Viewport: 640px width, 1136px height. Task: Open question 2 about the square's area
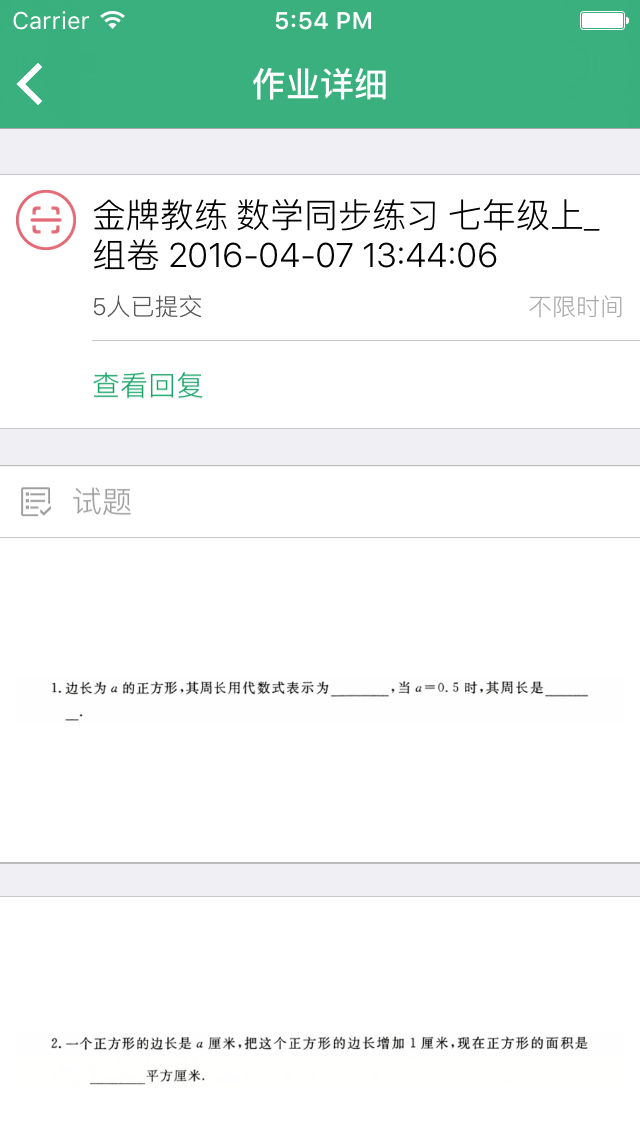(x=320, y=1058)
